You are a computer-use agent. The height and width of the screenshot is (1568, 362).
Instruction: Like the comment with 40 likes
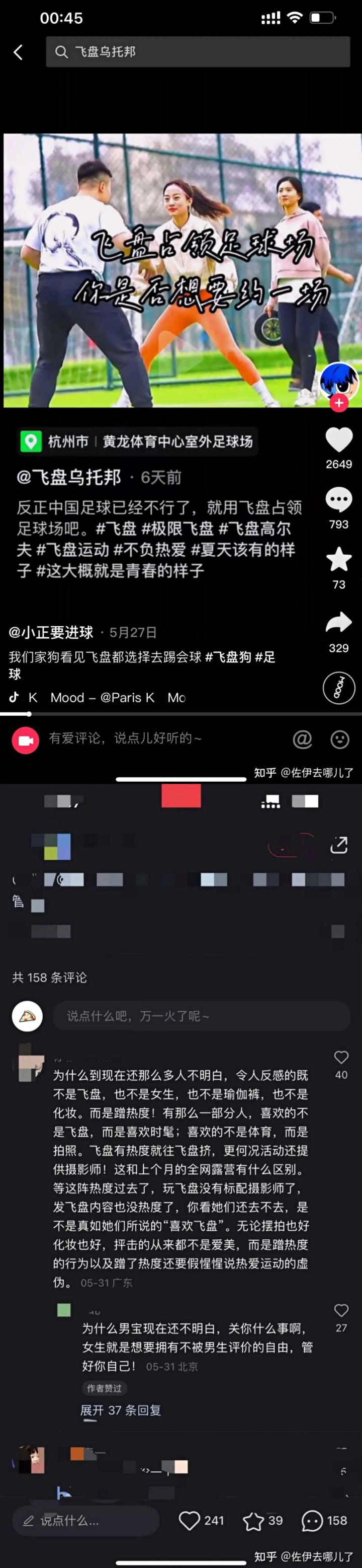pyautogui.click(x=341, y=1057)
